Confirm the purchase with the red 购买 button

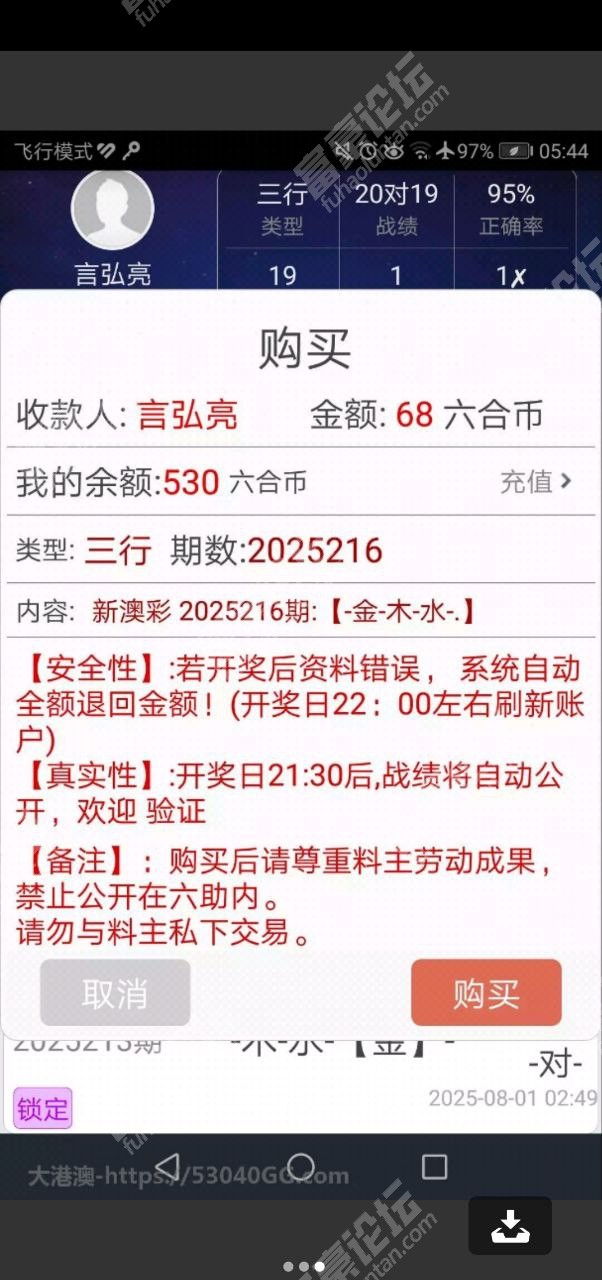[x=486, y=993]
